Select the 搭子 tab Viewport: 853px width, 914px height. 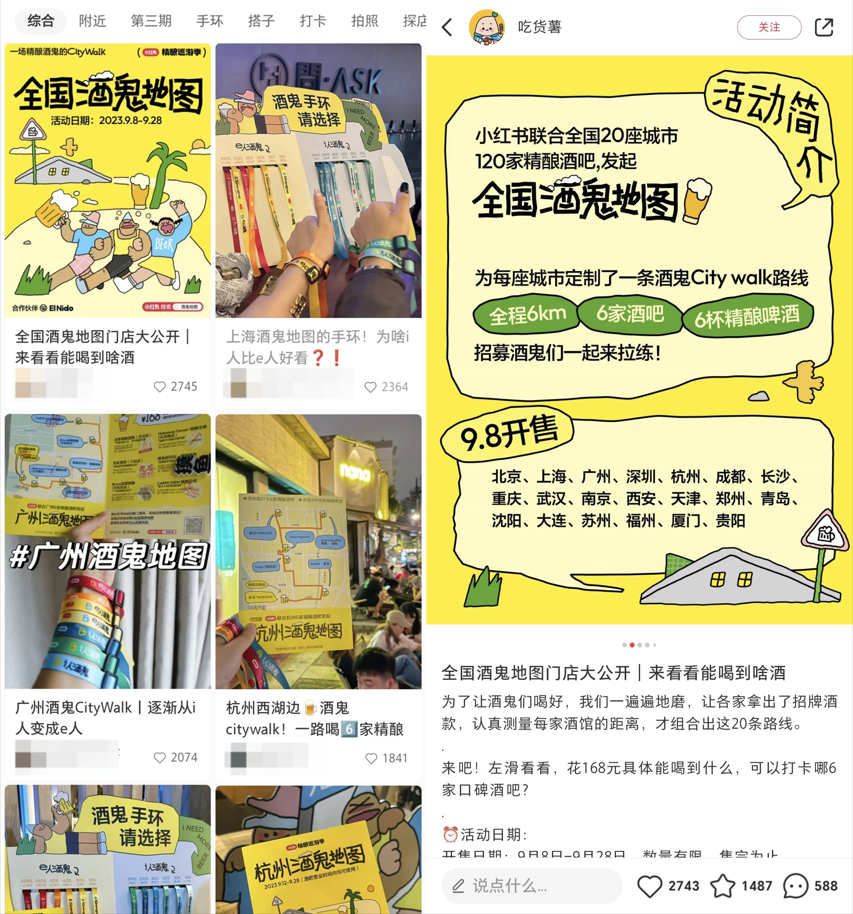[261, 20]
